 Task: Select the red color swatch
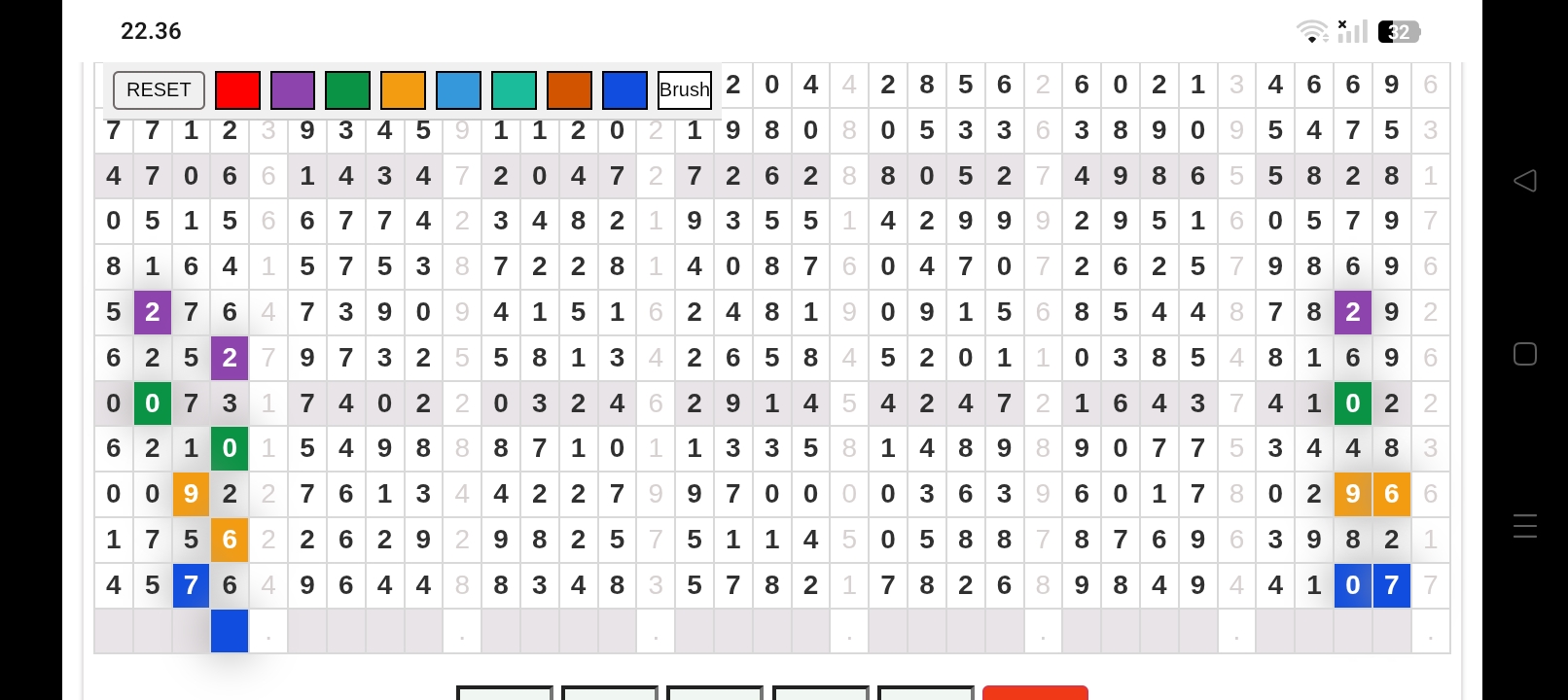click(237, 90)
